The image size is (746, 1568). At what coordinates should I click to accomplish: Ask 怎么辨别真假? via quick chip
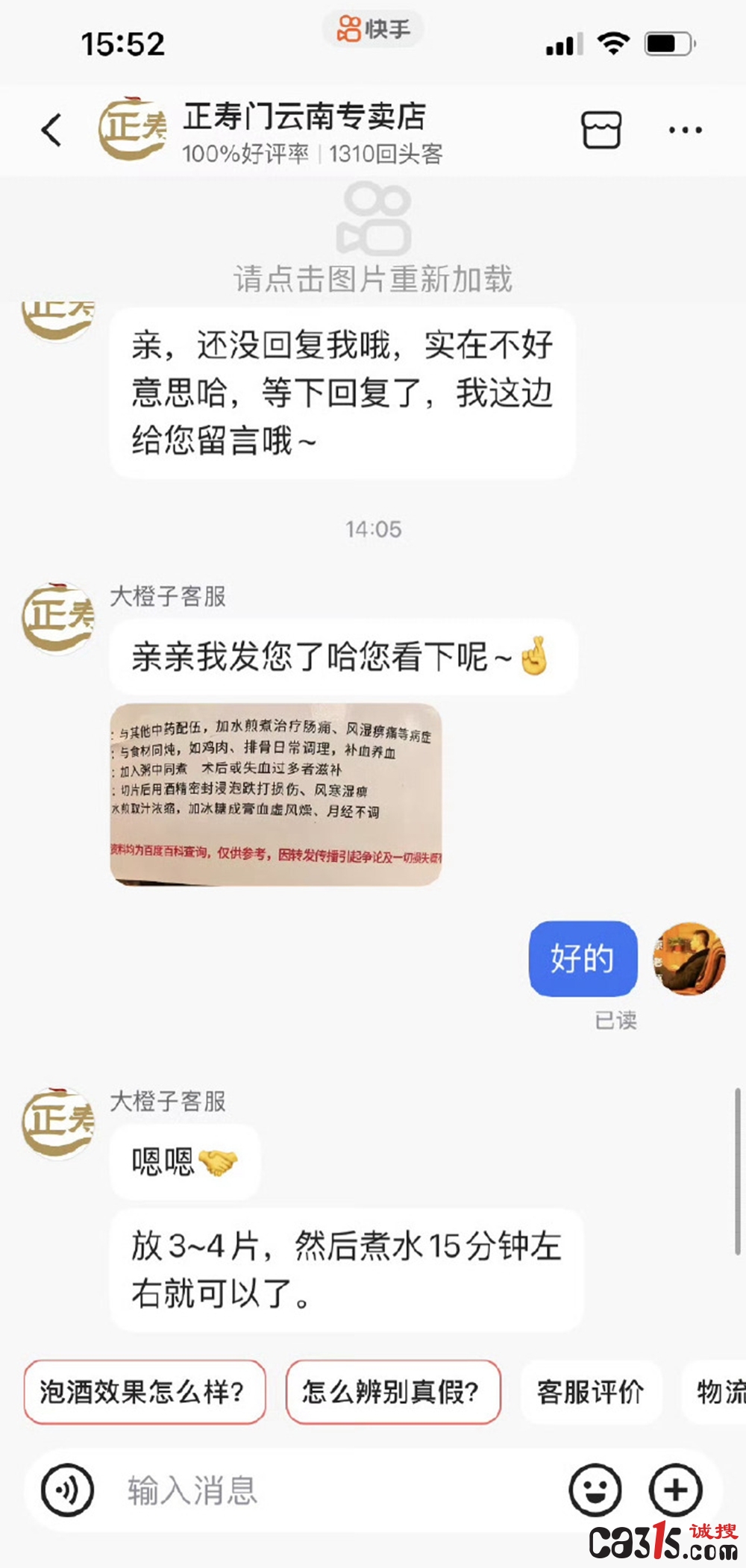click(x=393, y=1391)
